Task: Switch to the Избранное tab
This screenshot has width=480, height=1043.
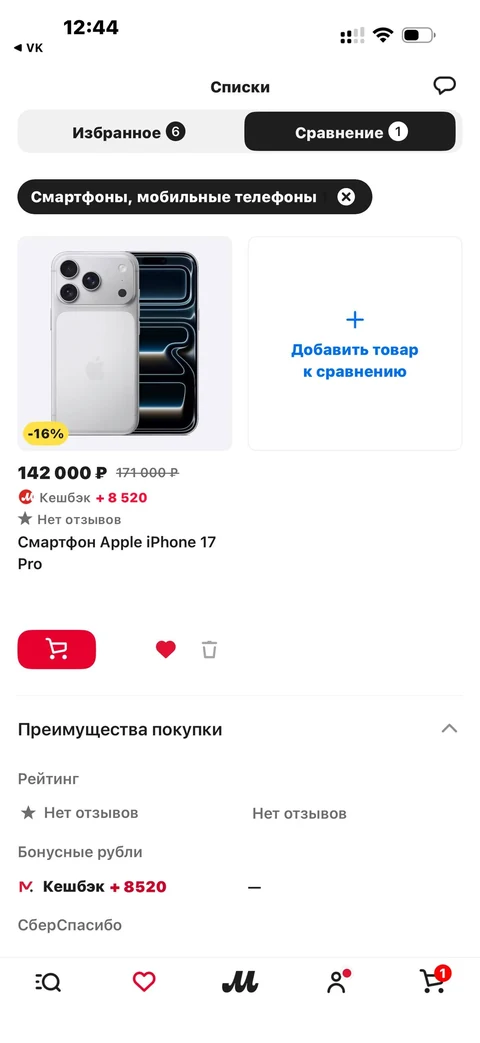Action: click(129, 132)
